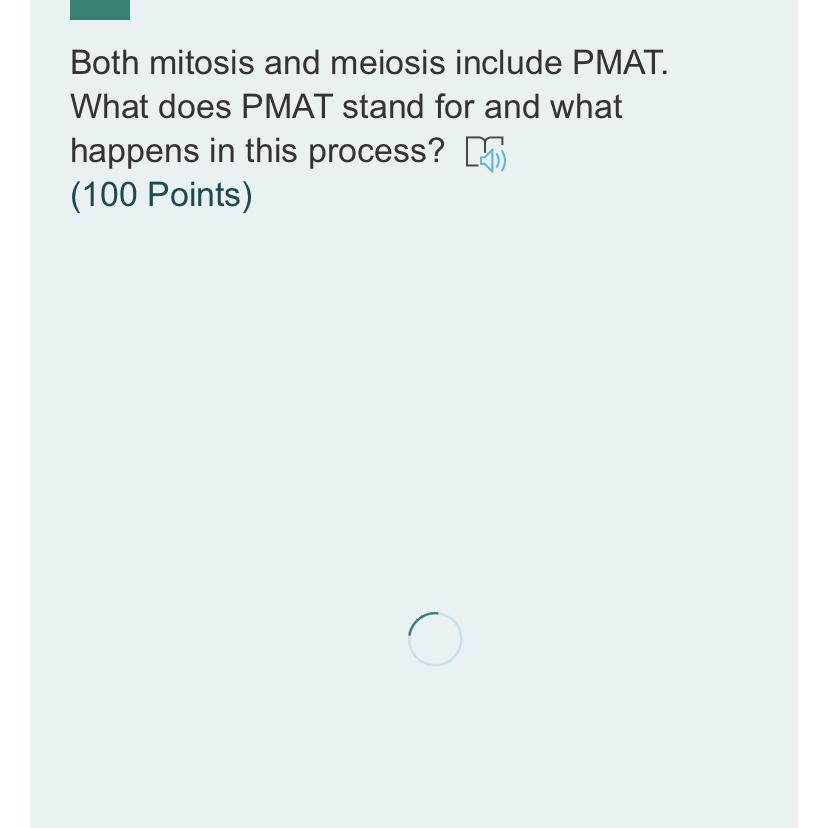This screenshot has height=828, width=828.
Task: Open the immersive reader for this question
Action: point(486,154)
